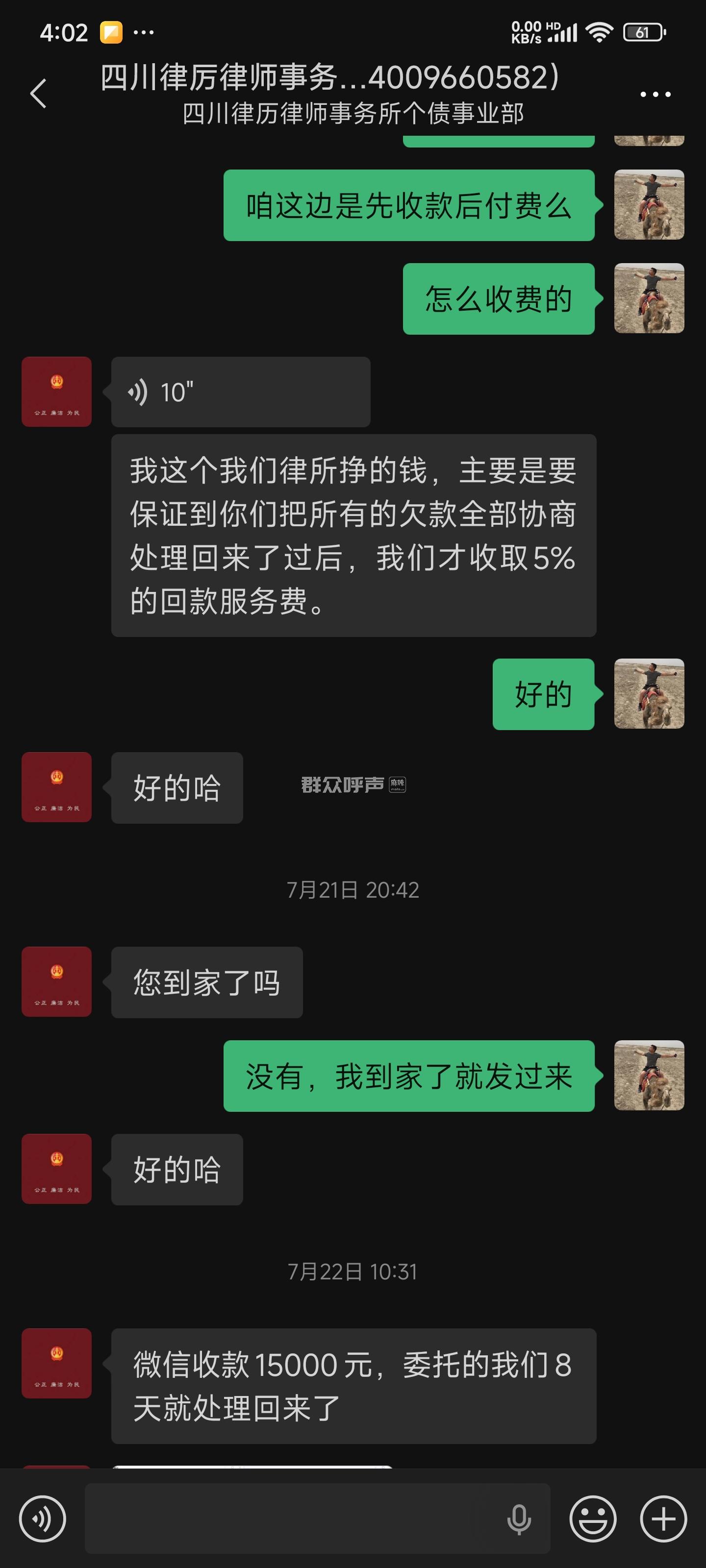The width and height of the screenshot is (706, 1568).
Task: Play the 10-second voice message
Action: pos(240,392)
